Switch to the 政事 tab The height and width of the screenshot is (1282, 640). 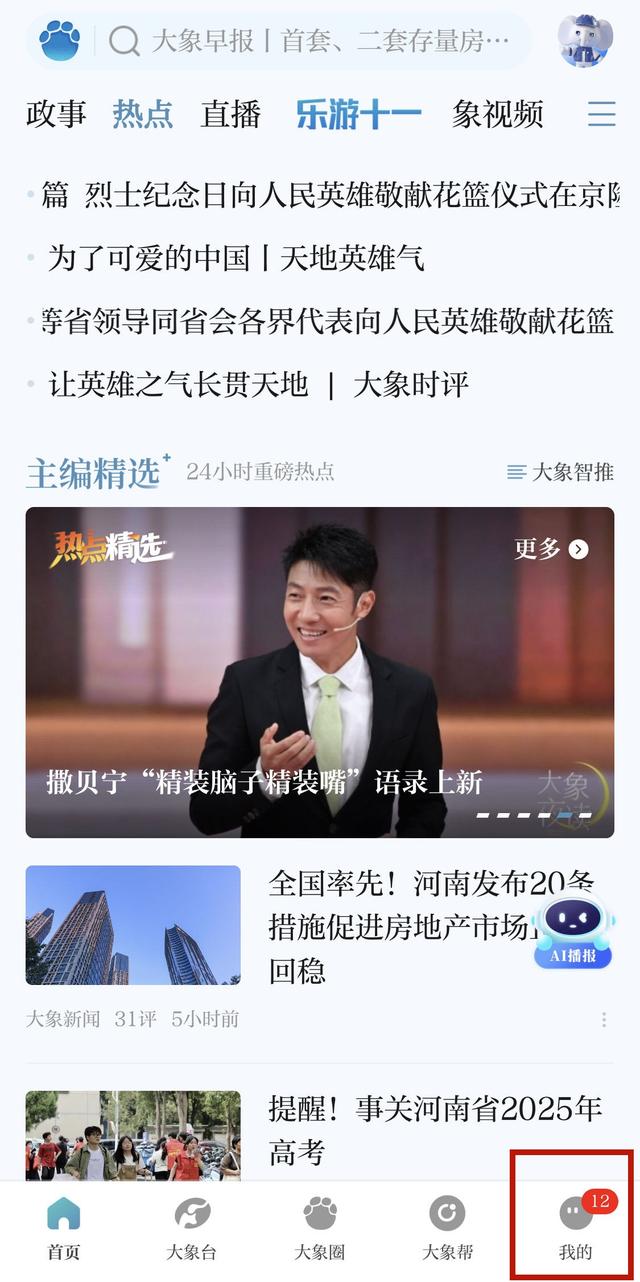coord(56,114)
